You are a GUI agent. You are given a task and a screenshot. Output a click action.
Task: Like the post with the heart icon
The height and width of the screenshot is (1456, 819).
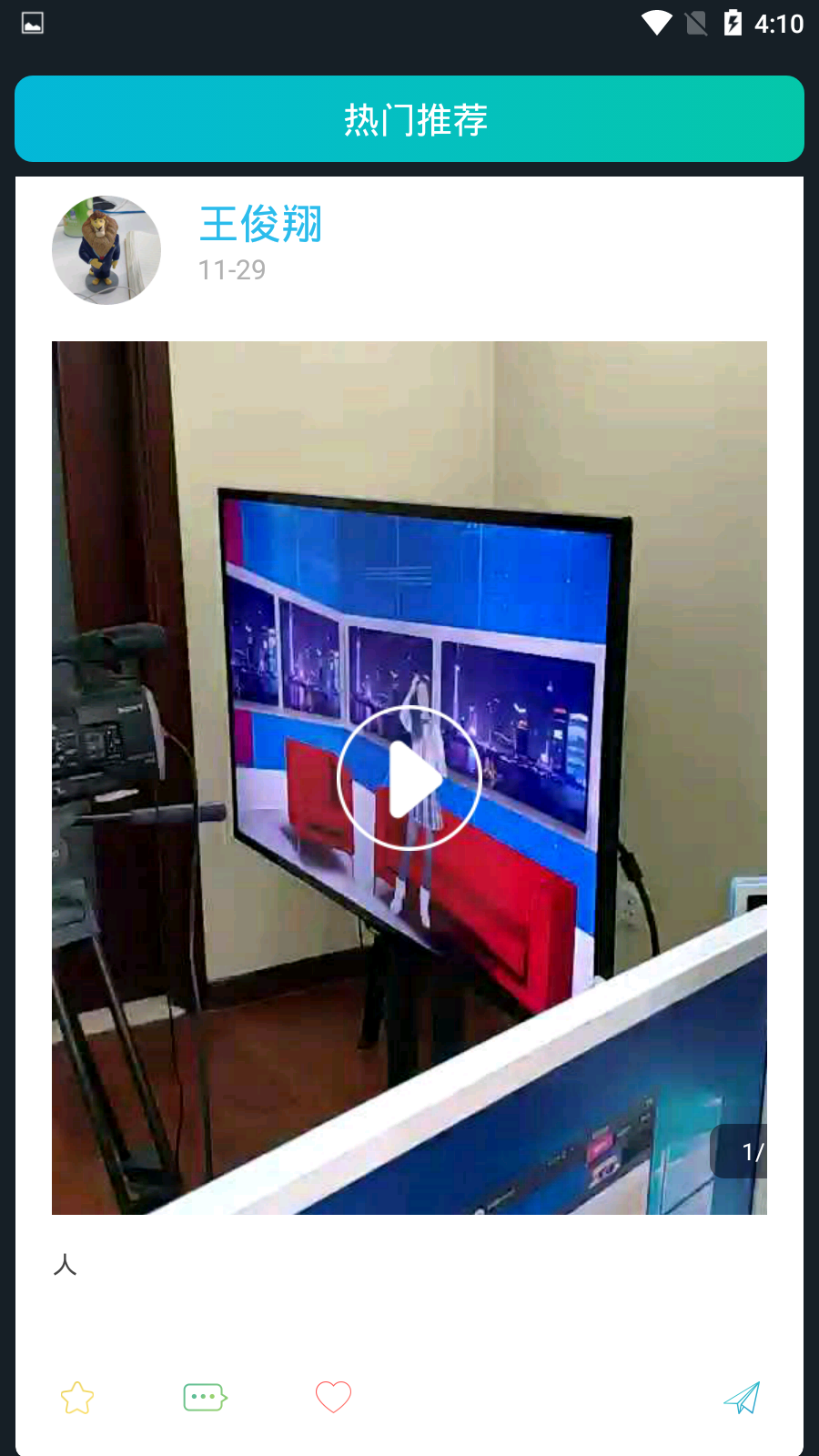pos(333,1397)
